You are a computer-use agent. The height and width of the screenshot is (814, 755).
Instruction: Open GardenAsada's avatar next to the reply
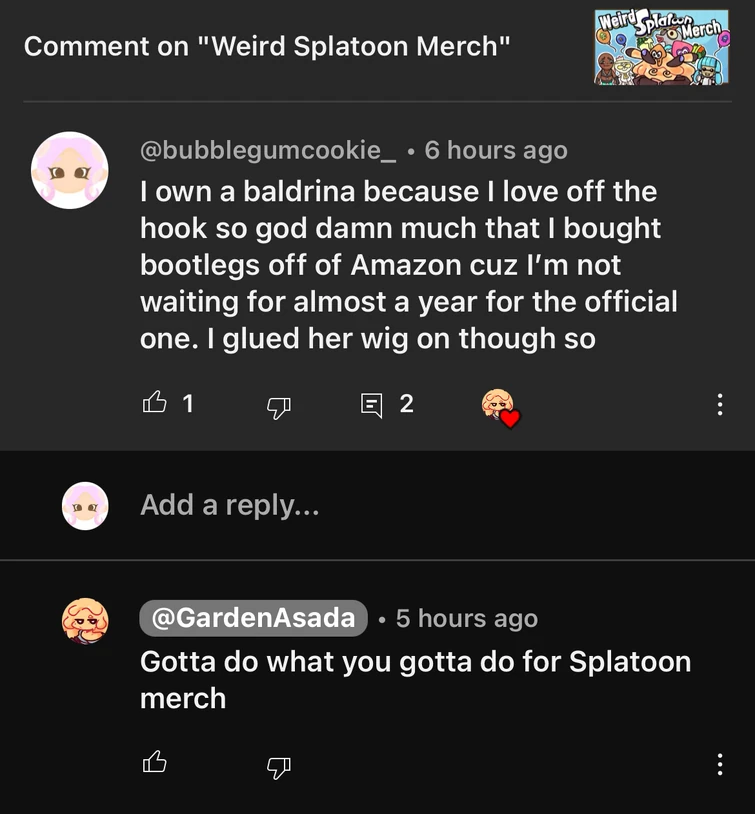coord(85,621)
